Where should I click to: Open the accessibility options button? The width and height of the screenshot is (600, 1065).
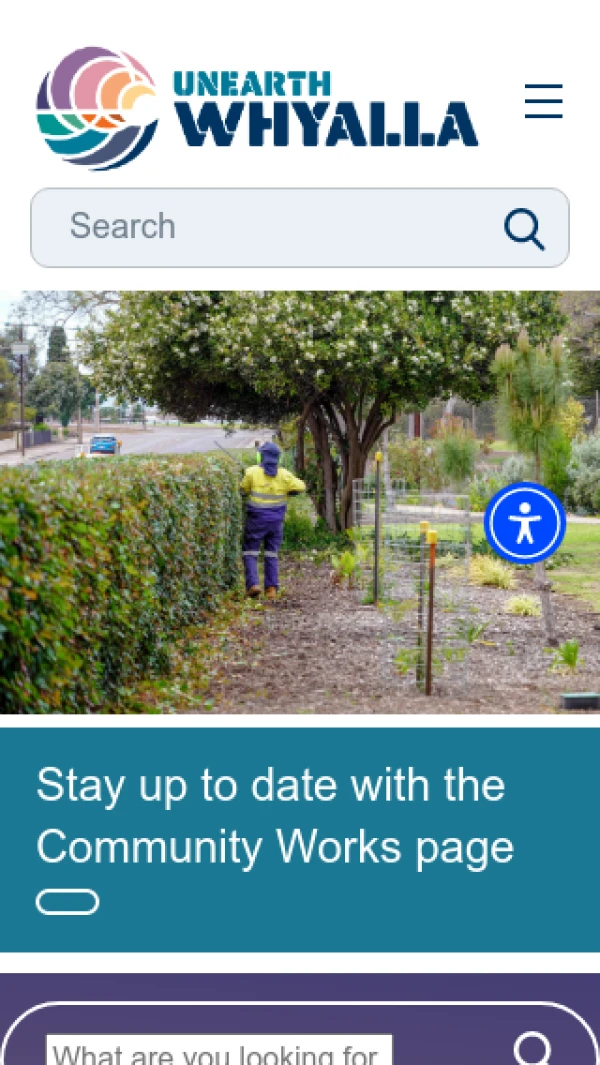coord(525,523)
